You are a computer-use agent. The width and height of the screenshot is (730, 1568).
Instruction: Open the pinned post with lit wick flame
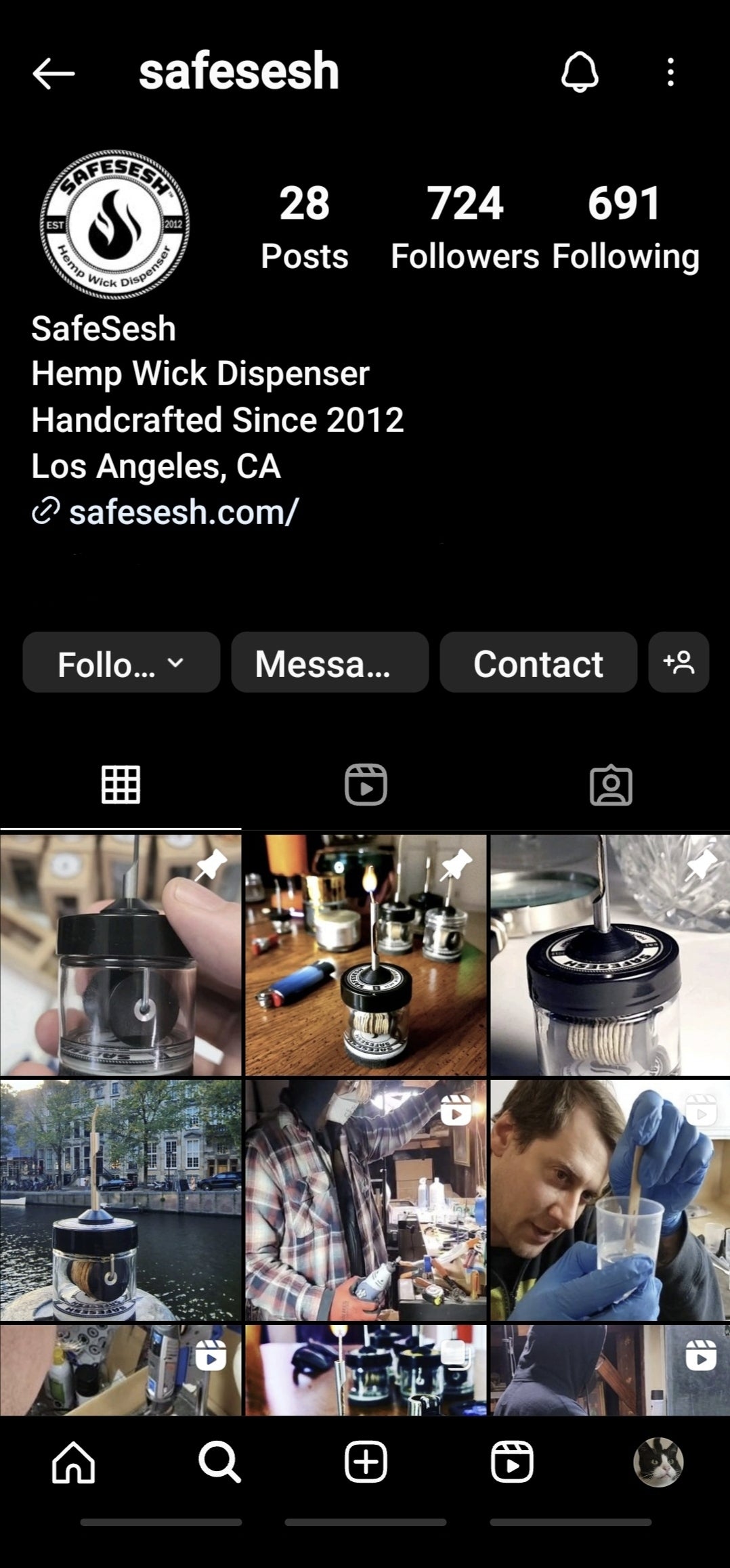point(366,955)
